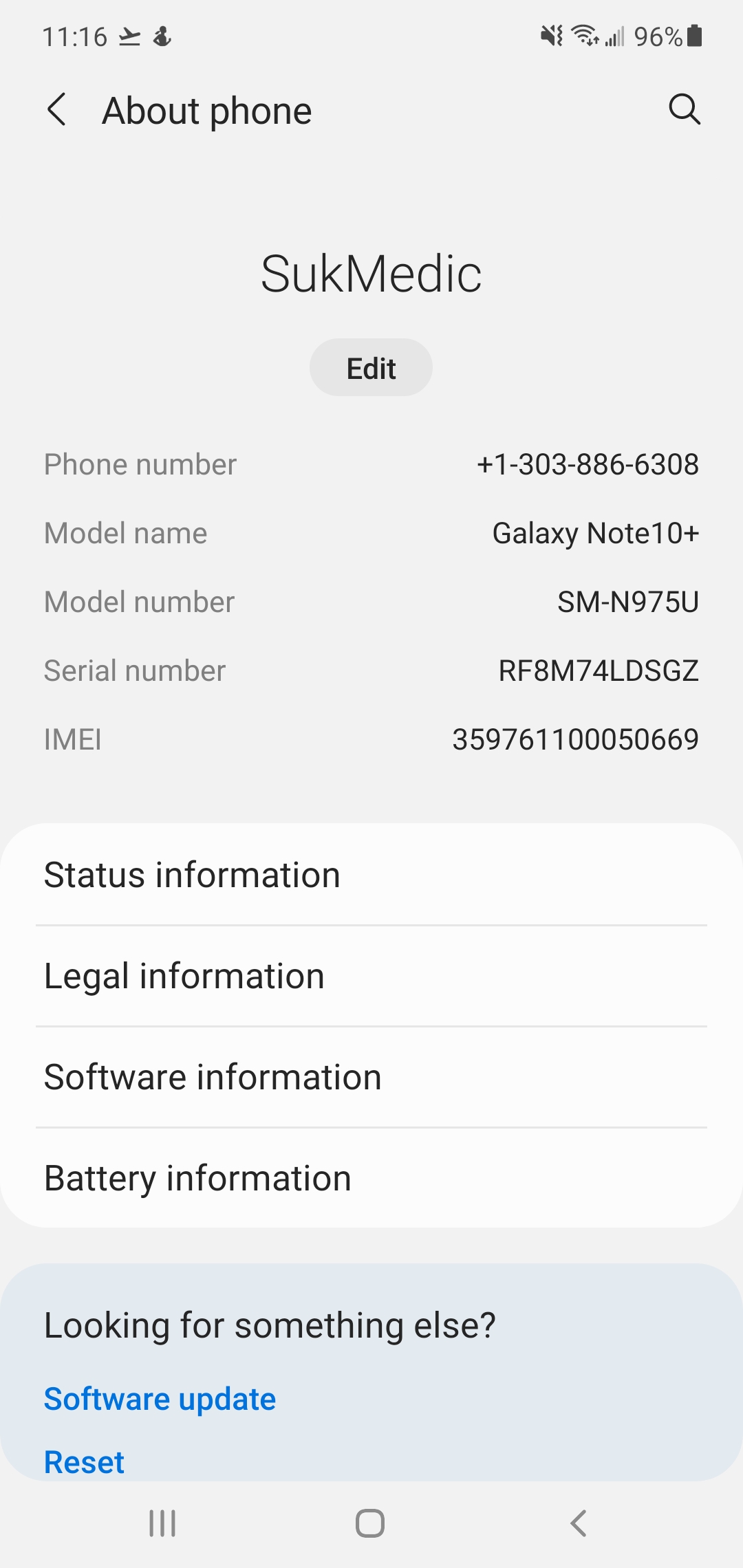
Task: Open the Reset link
Action: 84,1461
